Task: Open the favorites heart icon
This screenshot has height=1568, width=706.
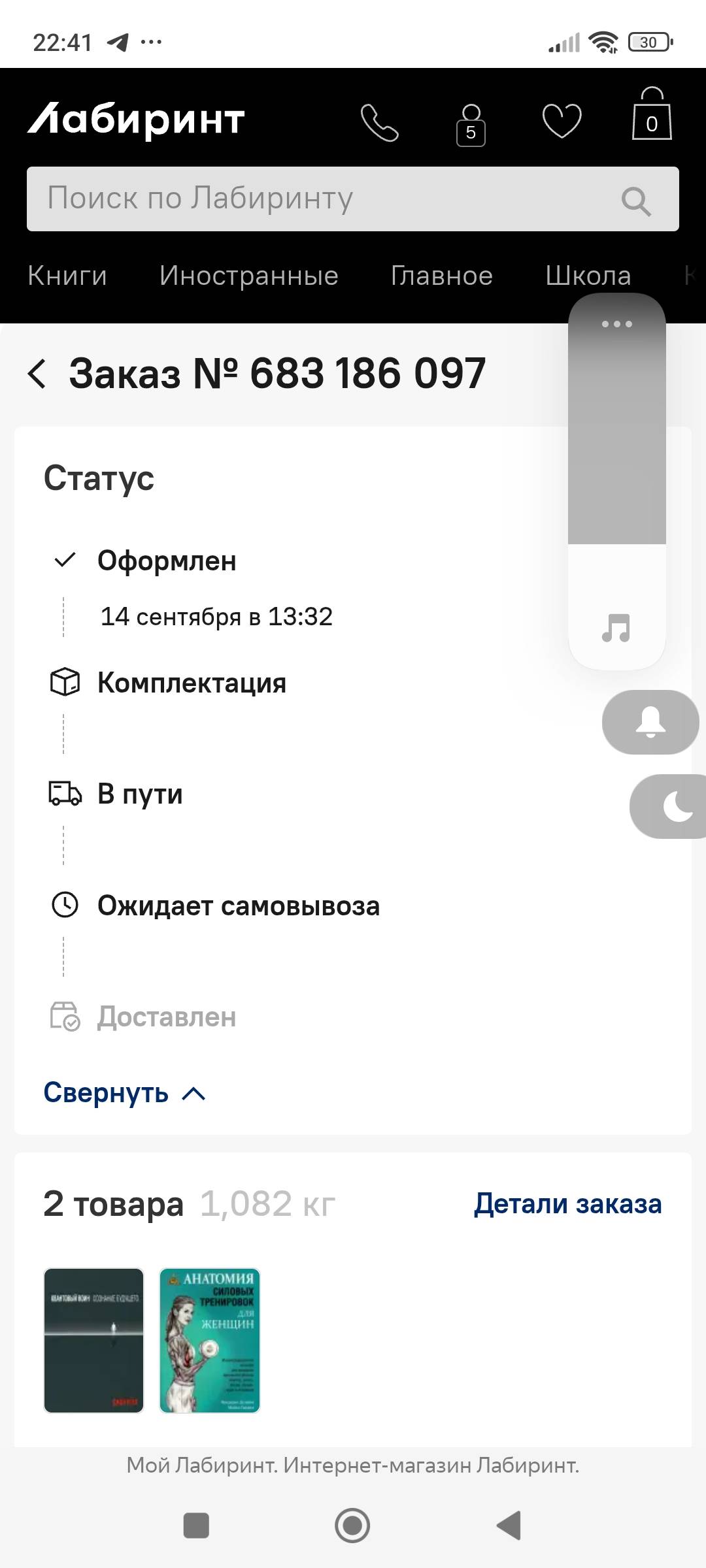Action: [562, 122]
